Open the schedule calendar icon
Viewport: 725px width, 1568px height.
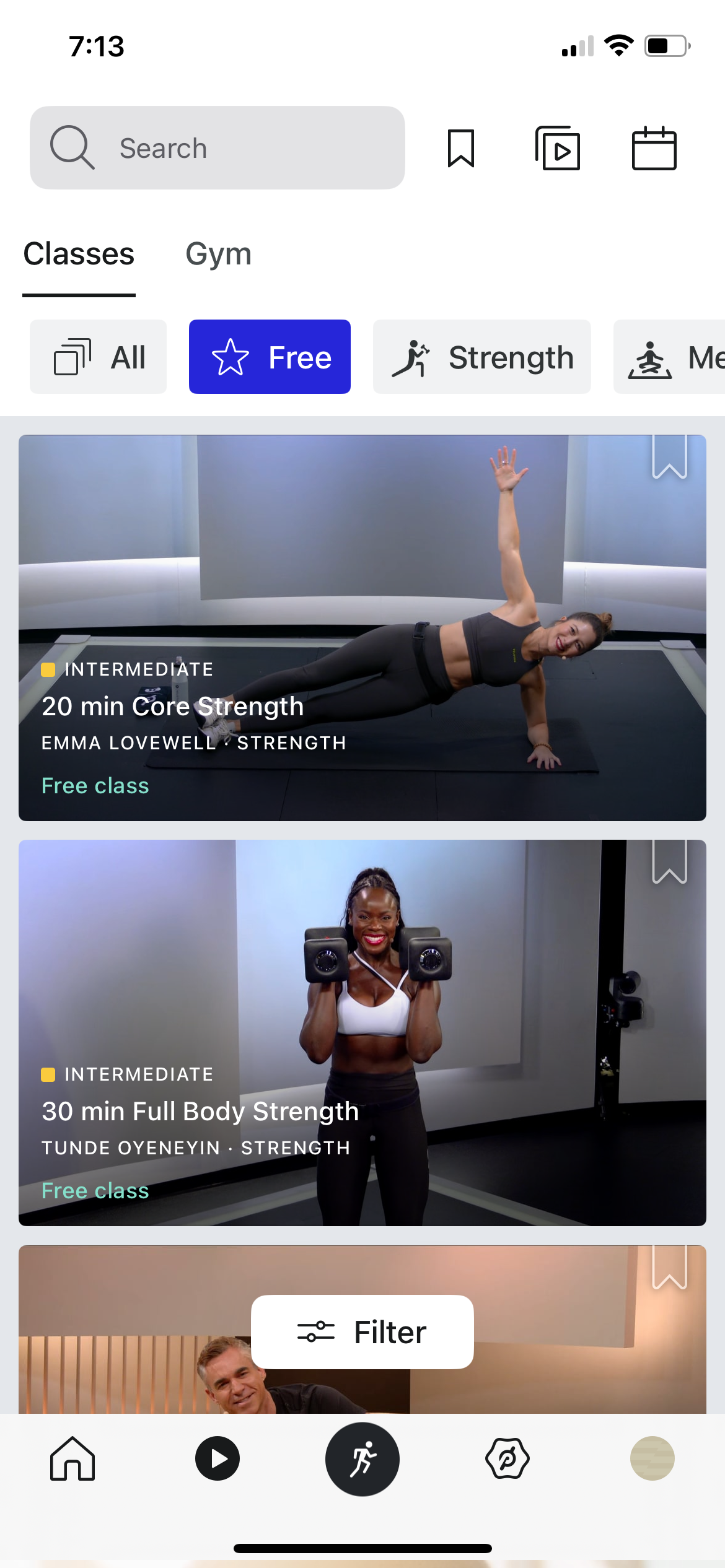[x=654, y=148]
